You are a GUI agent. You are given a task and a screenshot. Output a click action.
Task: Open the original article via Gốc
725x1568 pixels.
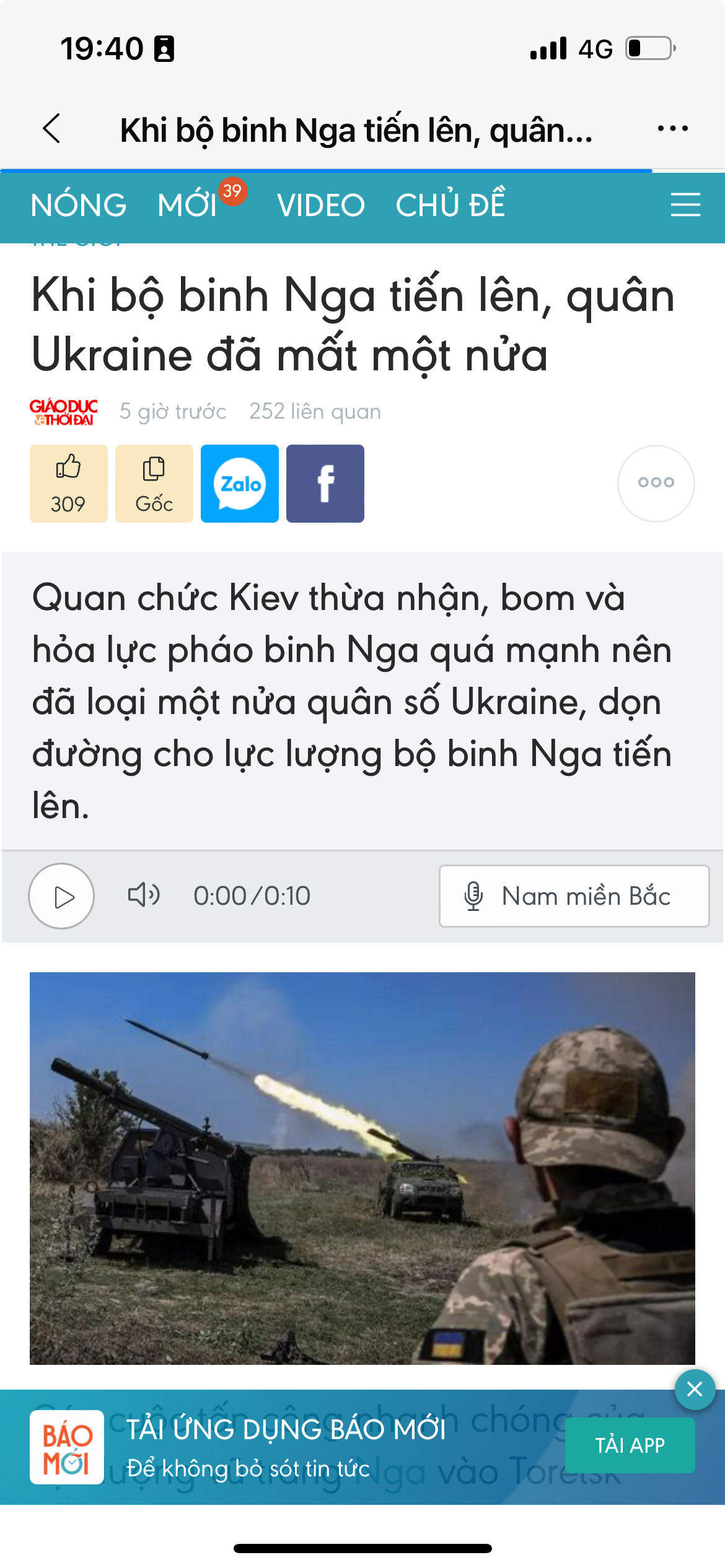pyautogui.click(x=154, y=484)
